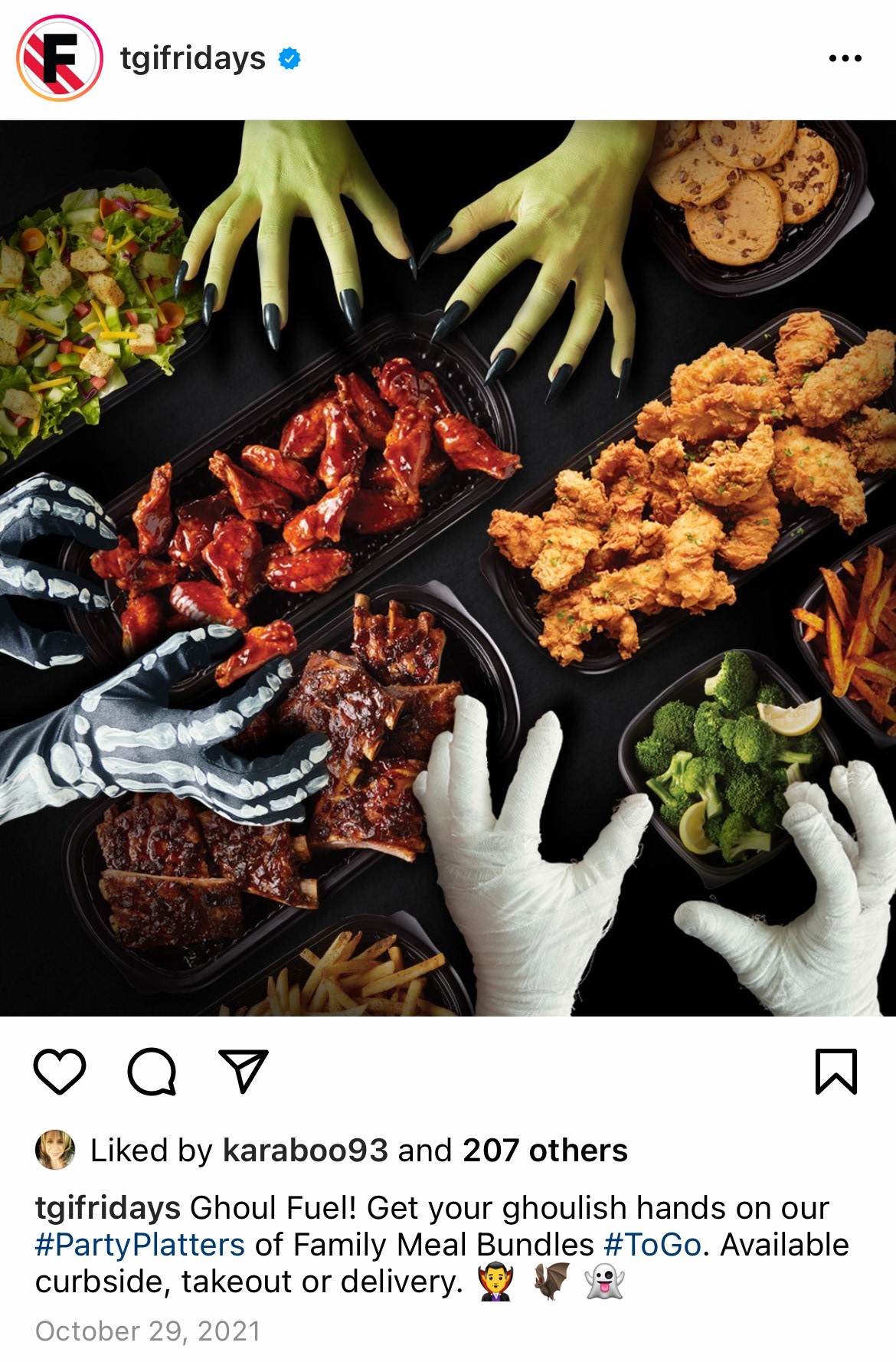
Task: Open the Halloween food platters photo
Action: point(448,568)
